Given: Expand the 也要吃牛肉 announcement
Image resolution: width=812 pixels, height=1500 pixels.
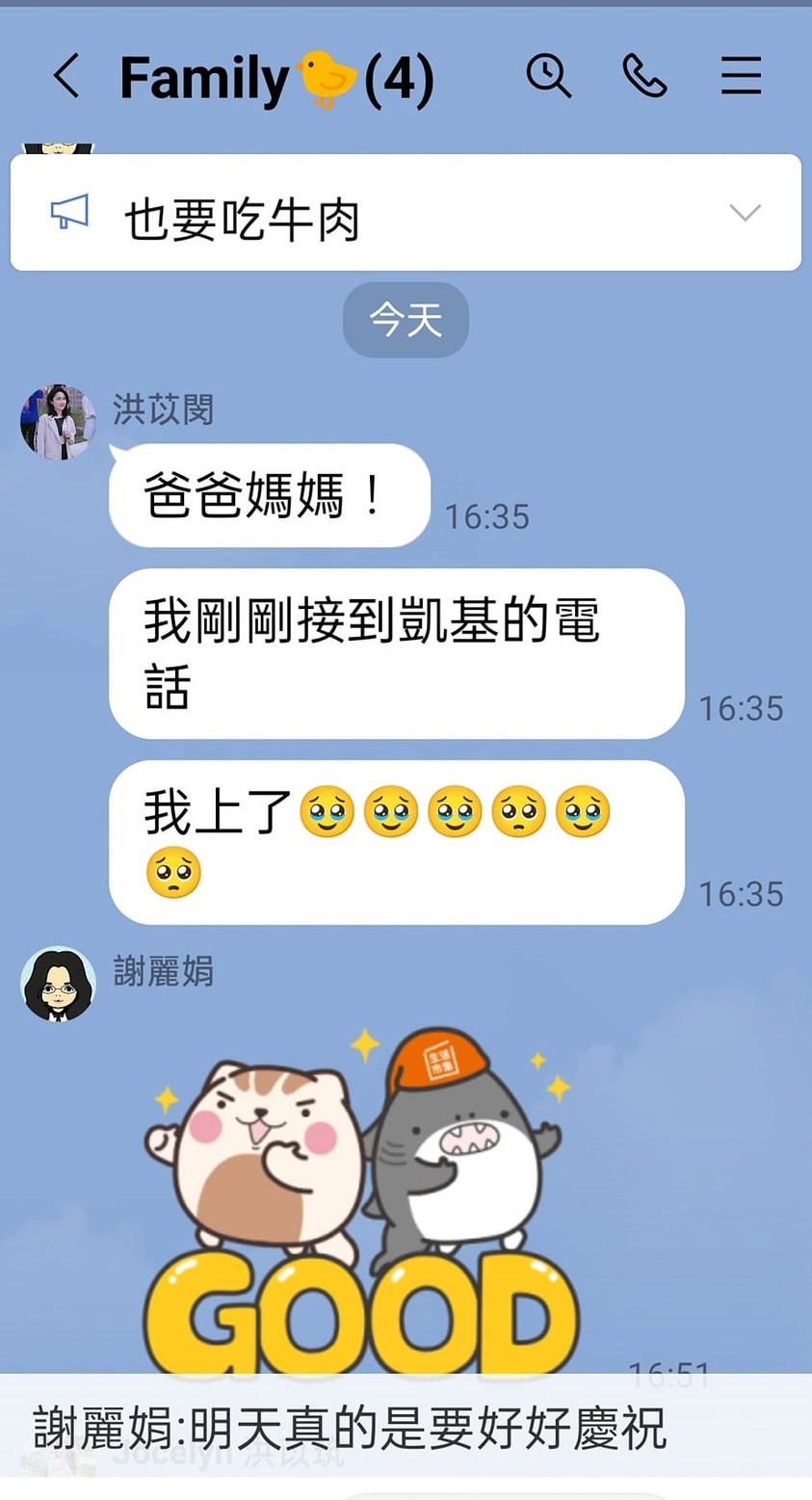Looking at the screenshot, I should 745,213.
